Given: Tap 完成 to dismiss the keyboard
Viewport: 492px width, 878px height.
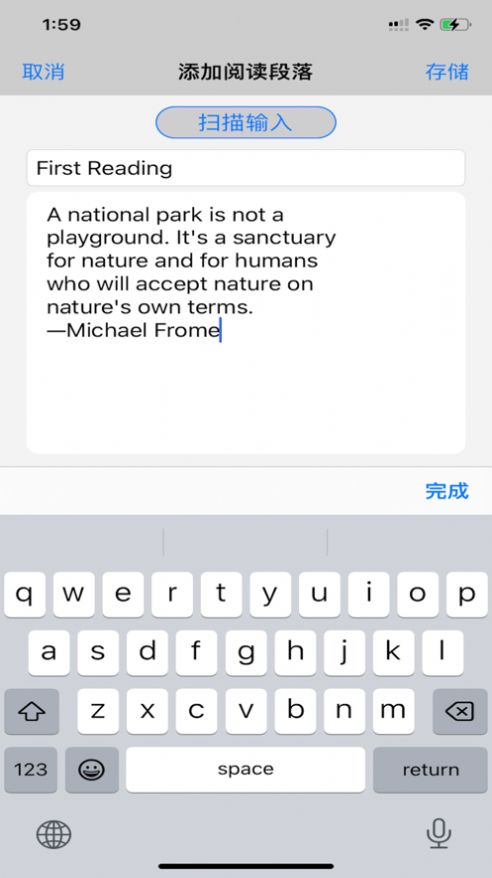Looking at the screenshot, I should pyautogui.click(x=447, y=491).
